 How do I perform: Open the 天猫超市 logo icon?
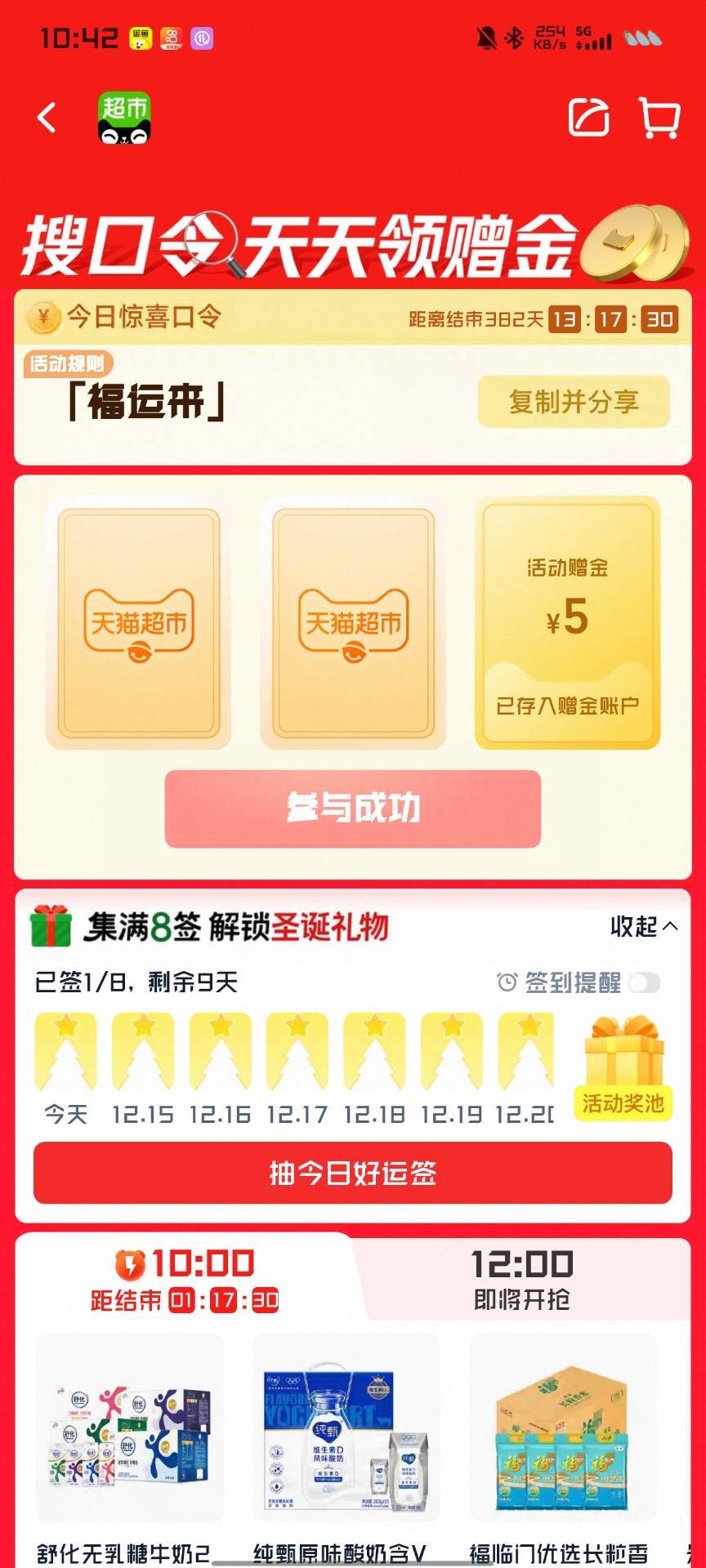[x=124, y=118]
